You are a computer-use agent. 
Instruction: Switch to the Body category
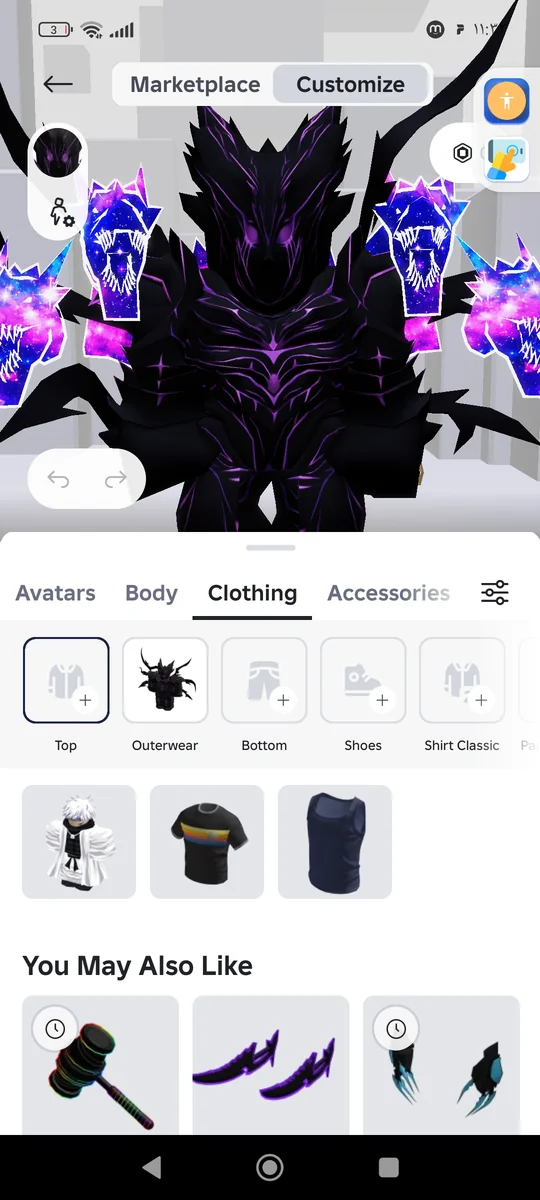(151, 593)
